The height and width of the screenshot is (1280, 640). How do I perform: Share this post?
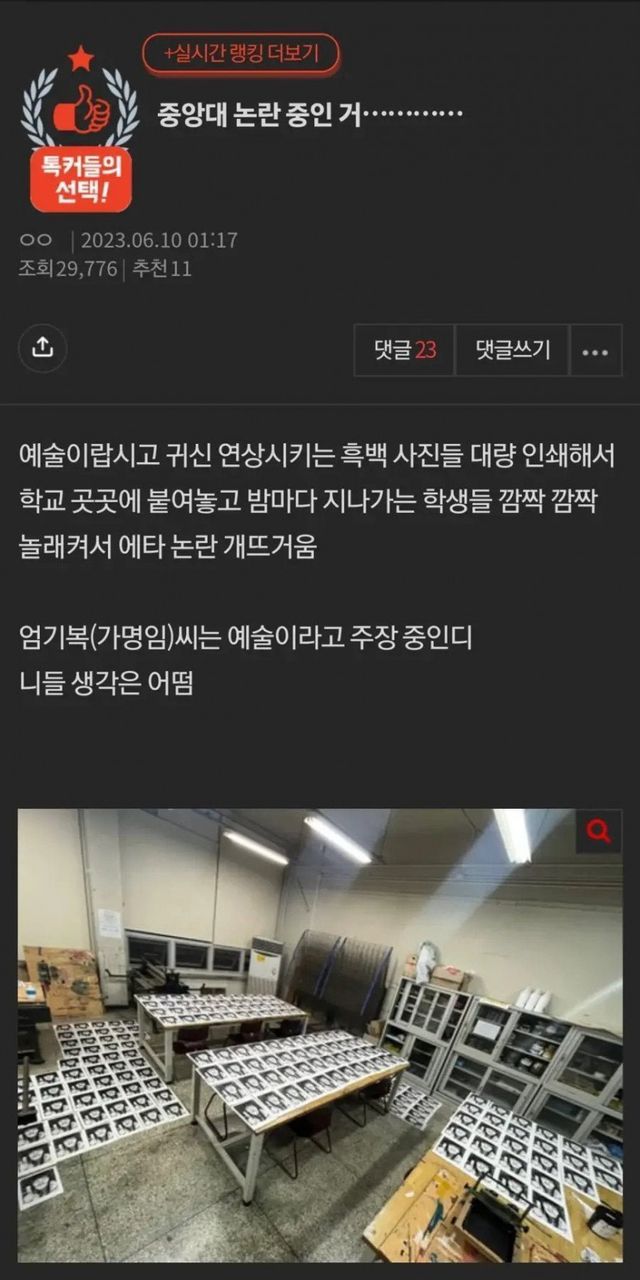43,349
